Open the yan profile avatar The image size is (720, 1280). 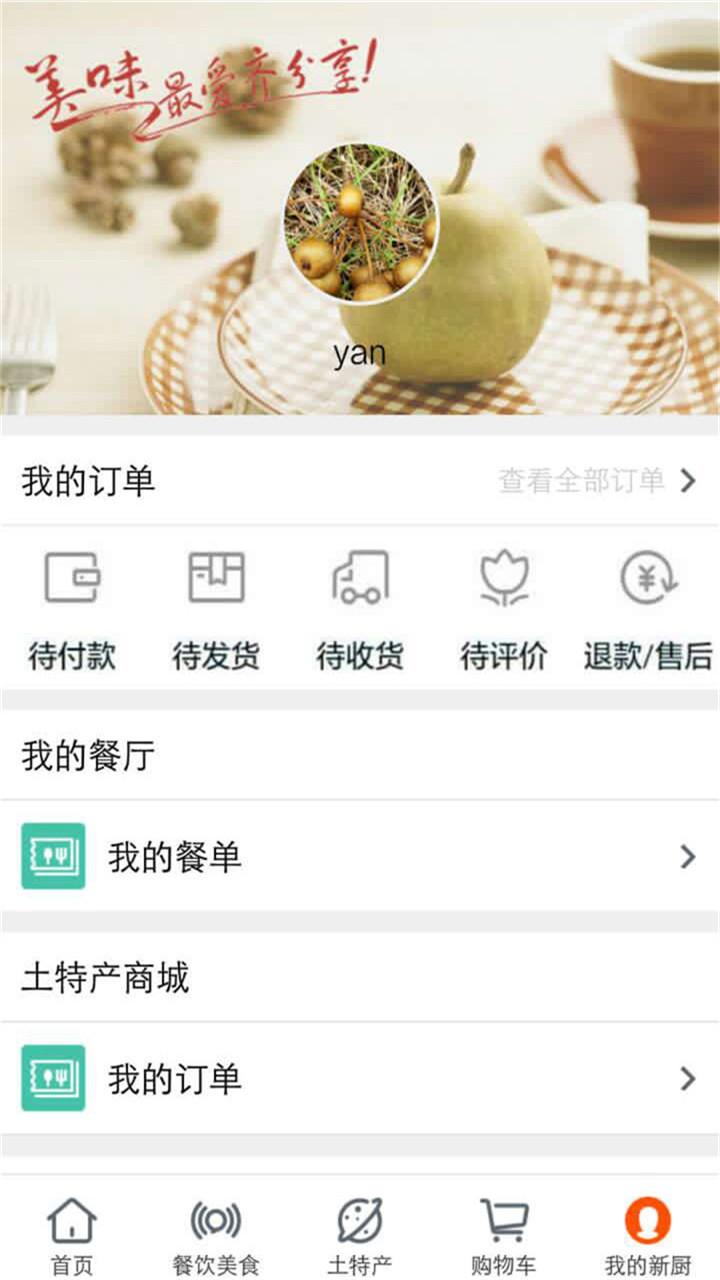pos(360,223)
